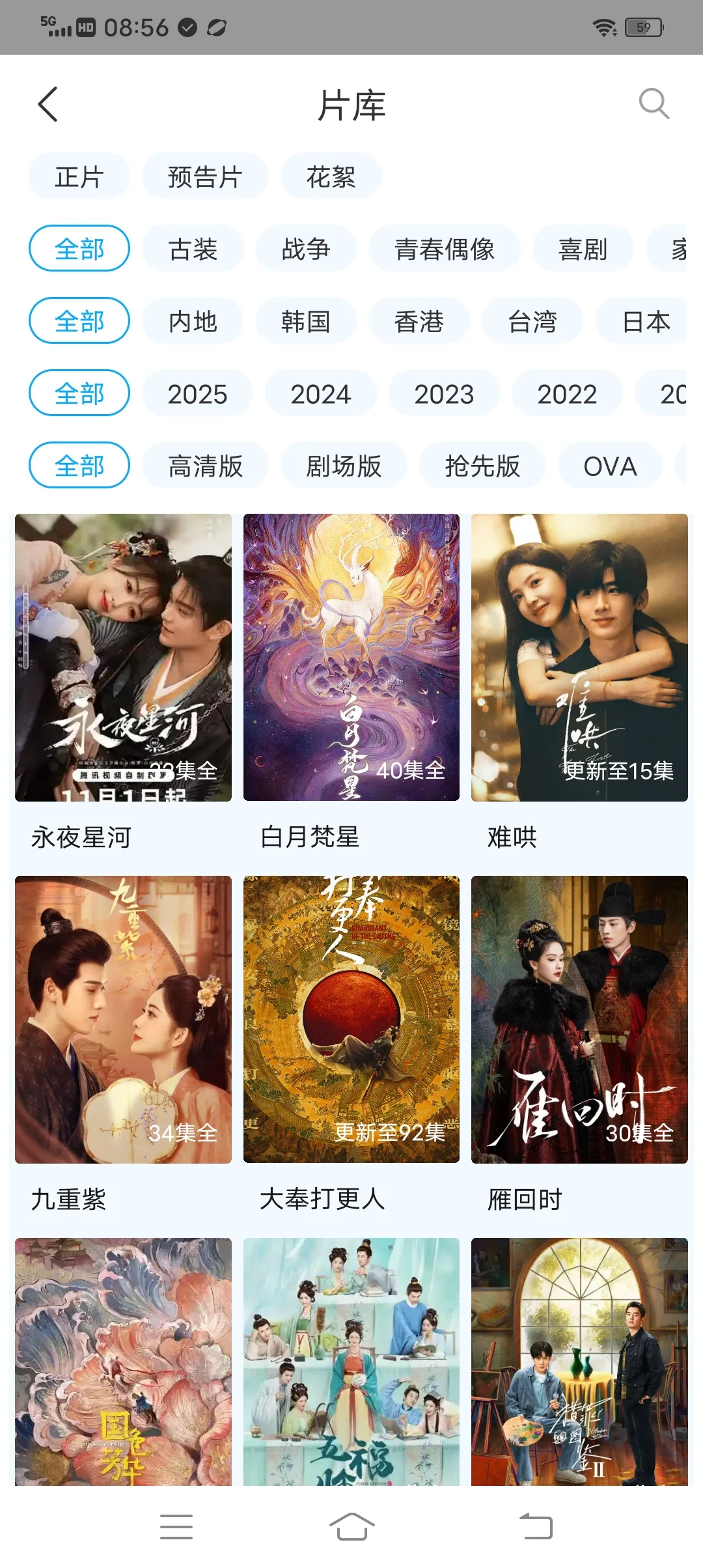Filter to 抢先版 releases
This screenshot has height=1568, width=703.
[x=482, y=466]
